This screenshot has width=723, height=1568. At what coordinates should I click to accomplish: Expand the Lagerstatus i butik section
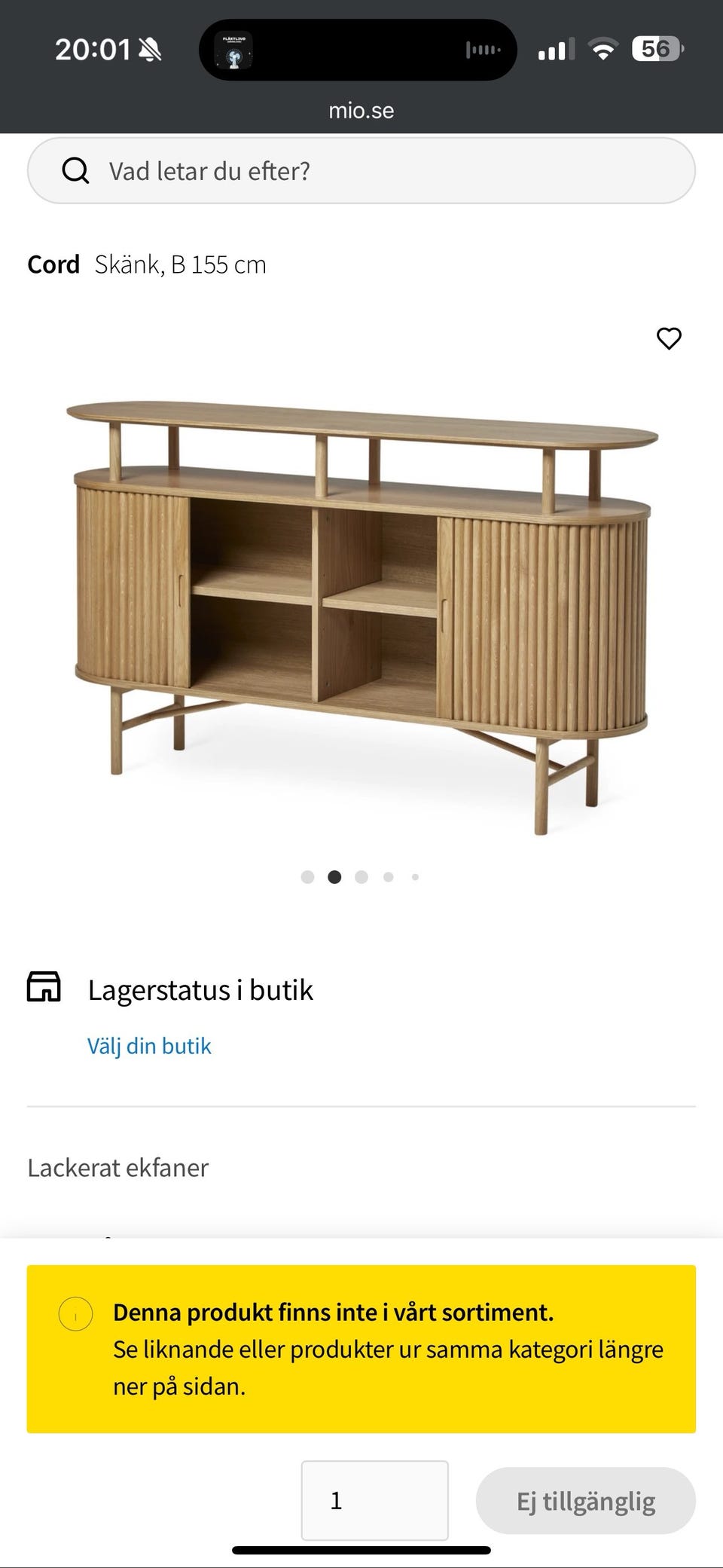point(200,989)
